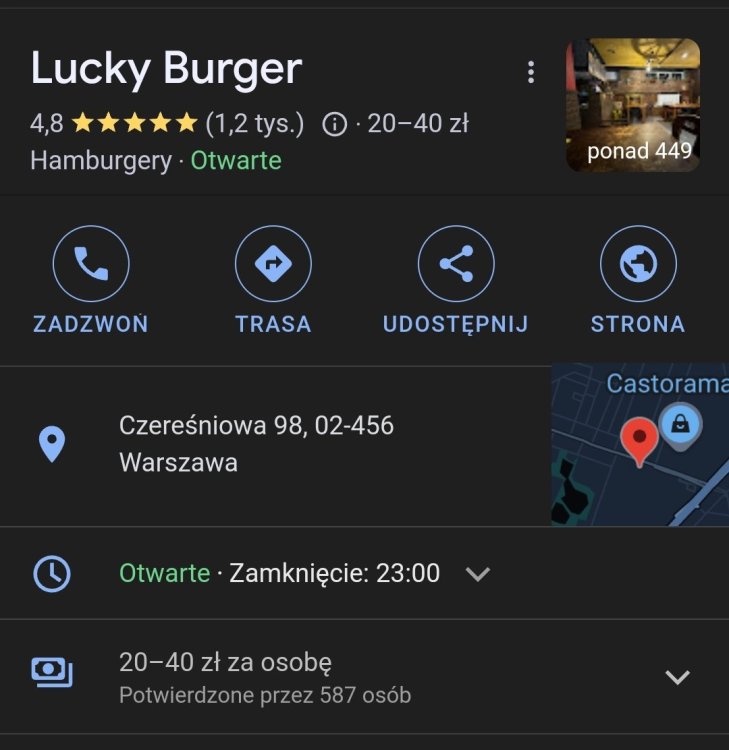Tap the Lucky Burger title
The image size is (729, 750).
[166, 69]
